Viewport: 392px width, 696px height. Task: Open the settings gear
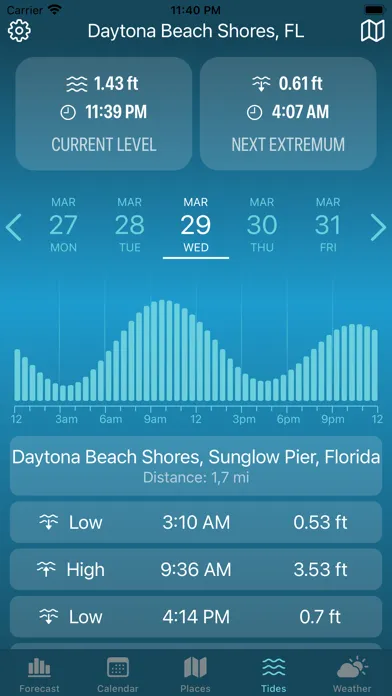tap(19, 31)
